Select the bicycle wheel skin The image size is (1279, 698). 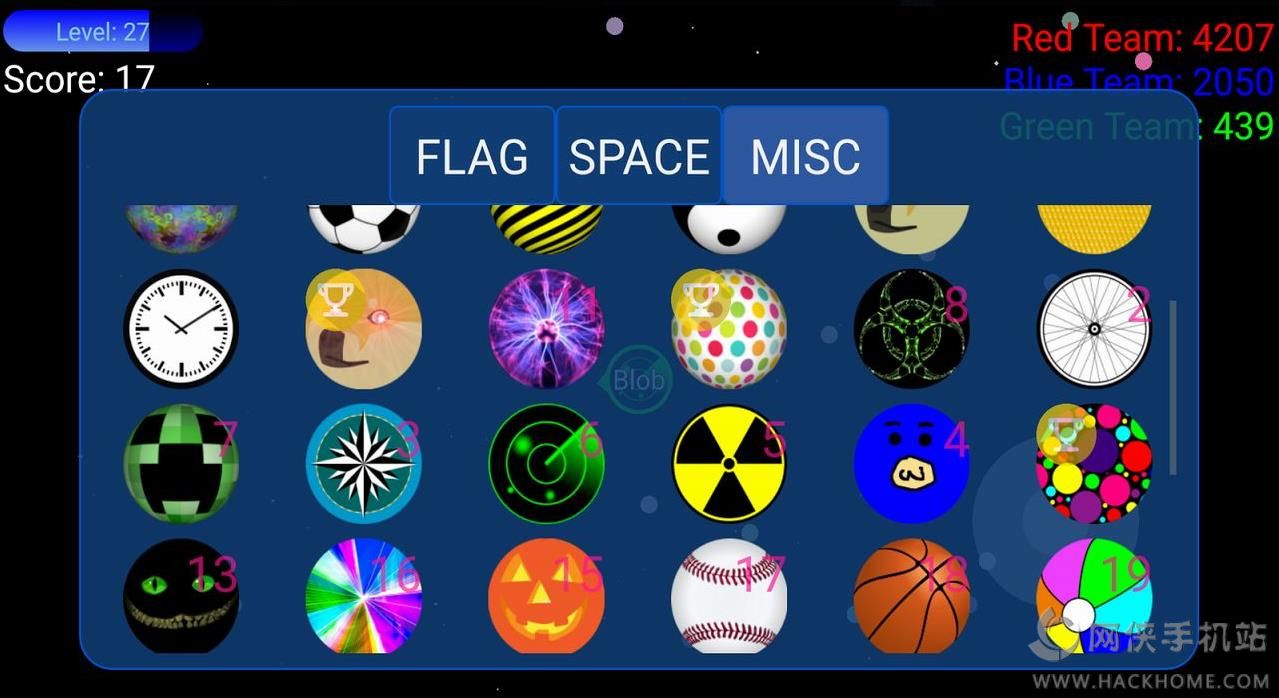click(1094, 329)
